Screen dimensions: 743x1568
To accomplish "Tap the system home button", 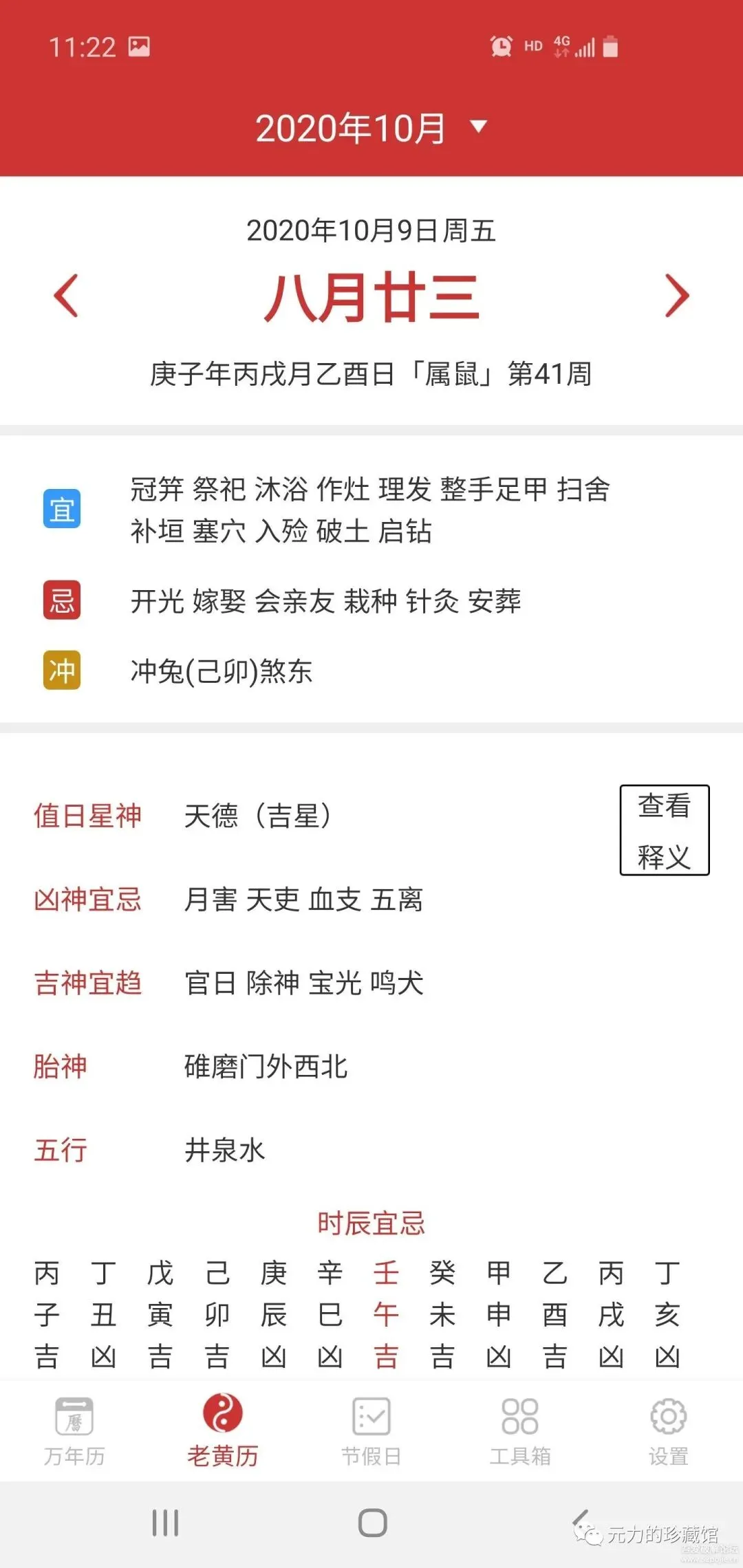I will (372, 1523).
